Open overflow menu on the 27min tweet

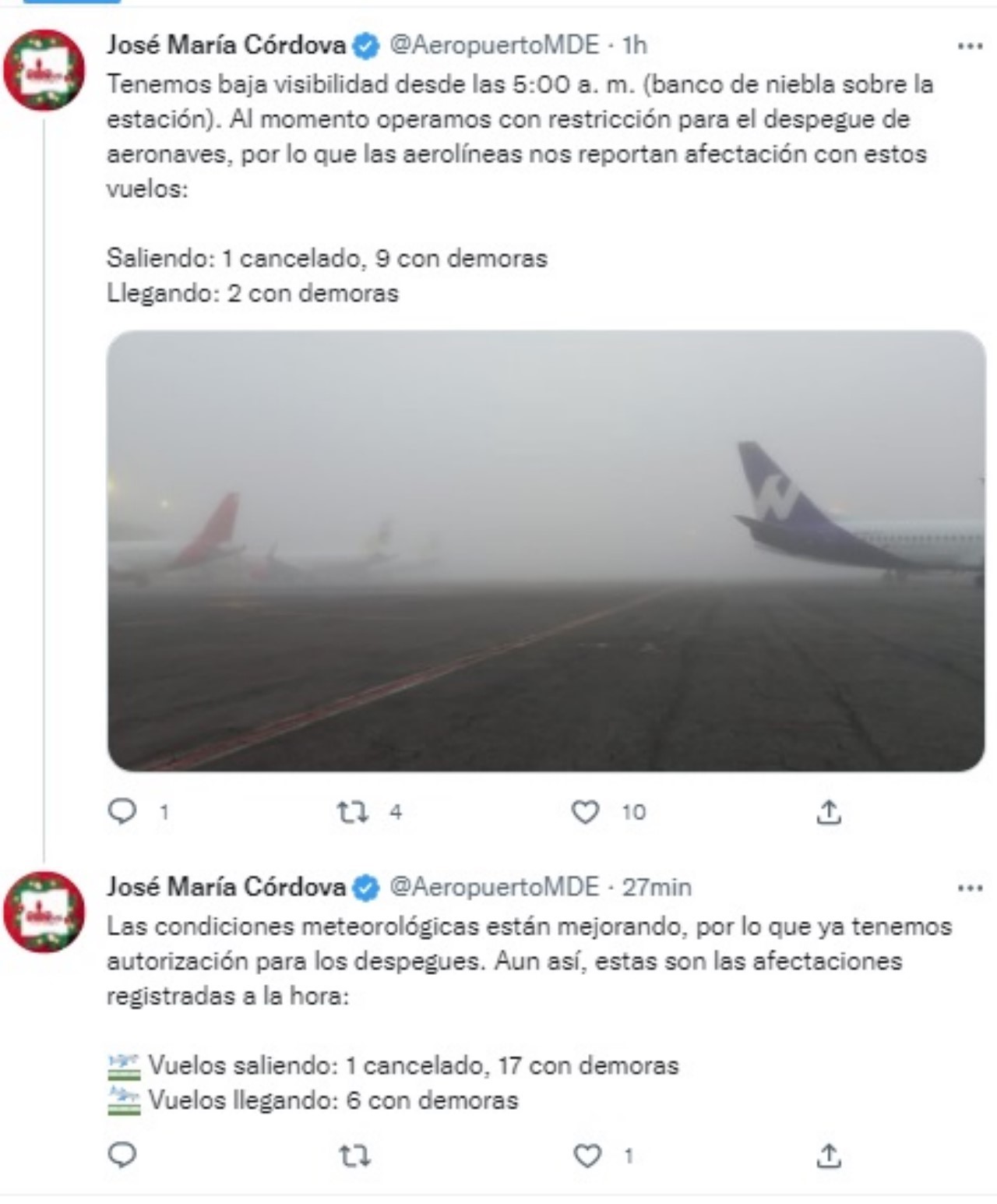point(969,888)
